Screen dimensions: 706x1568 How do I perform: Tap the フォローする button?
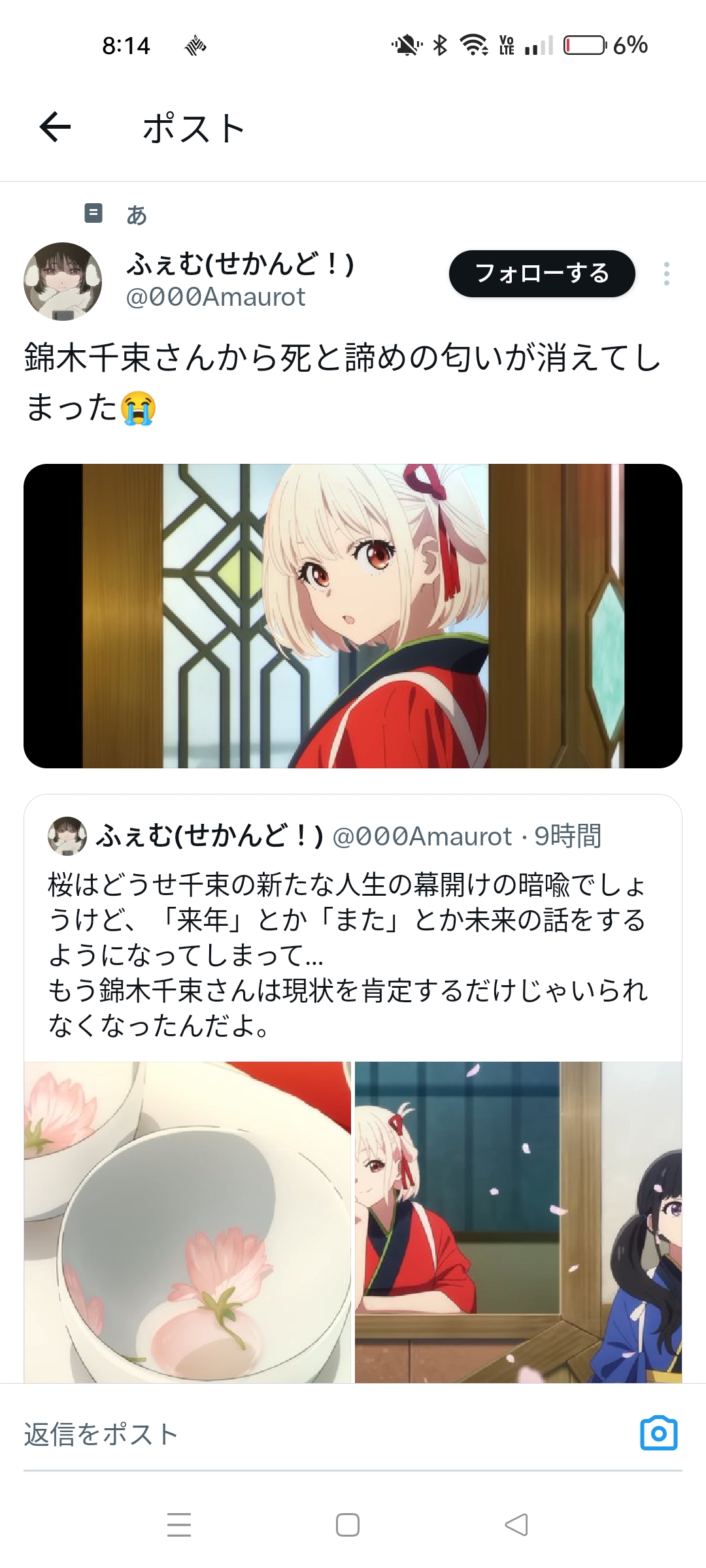click(x=542, y=273)
